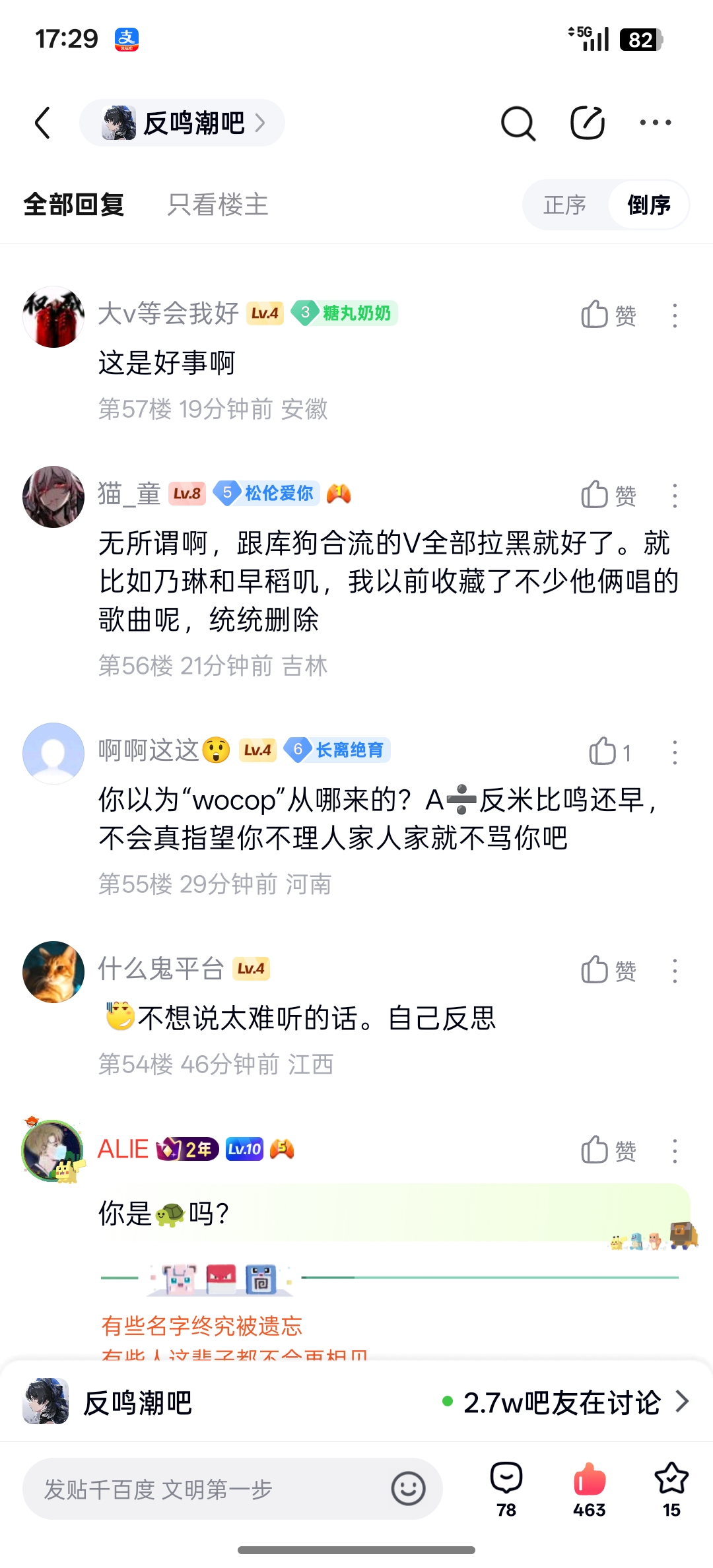Favorite the post with the star icon

[x=671, y=1489]
